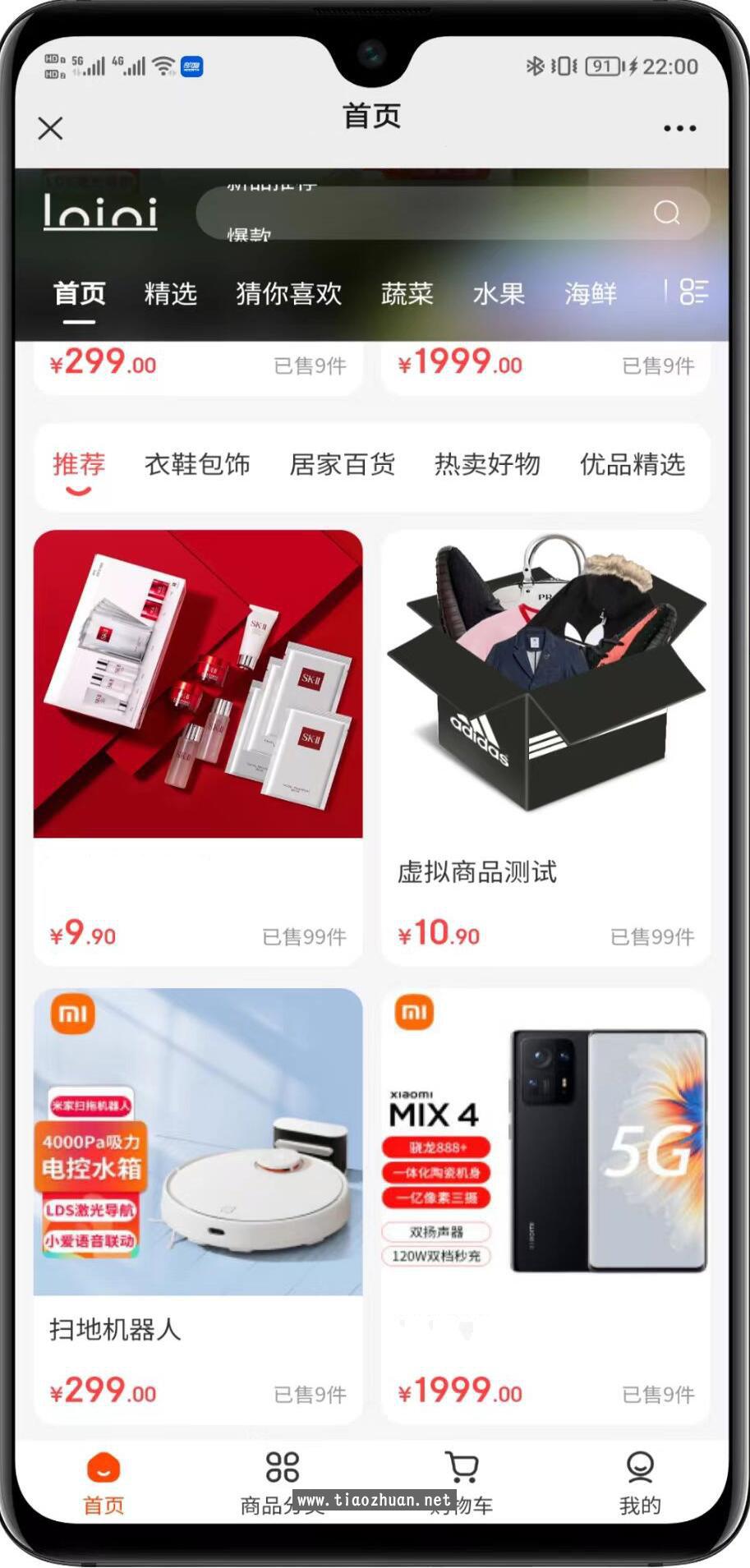Open more options via the "..." capsule icon

pos(679,128)
